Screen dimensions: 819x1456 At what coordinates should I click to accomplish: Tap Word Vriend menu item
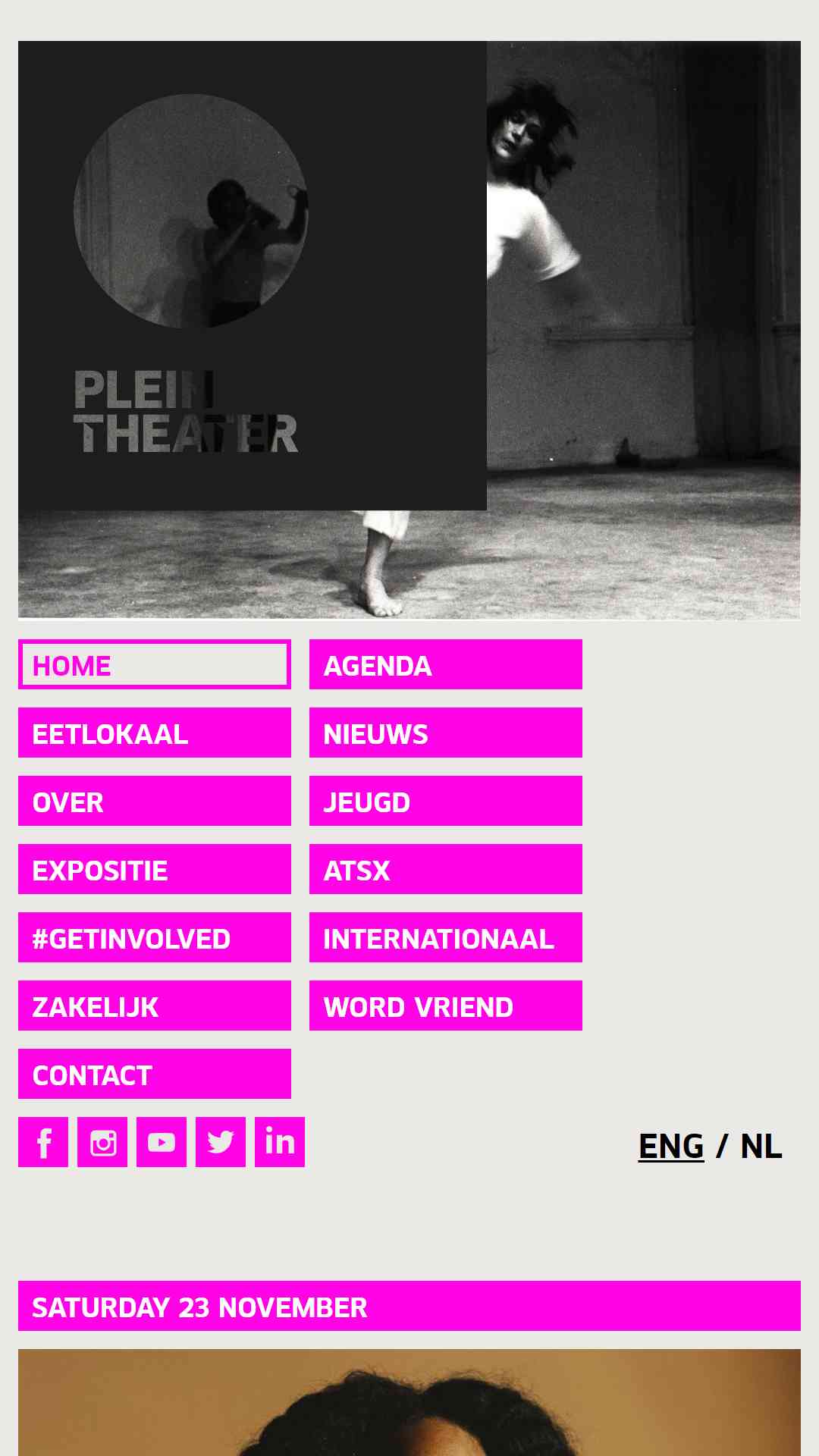[446, 1006]
